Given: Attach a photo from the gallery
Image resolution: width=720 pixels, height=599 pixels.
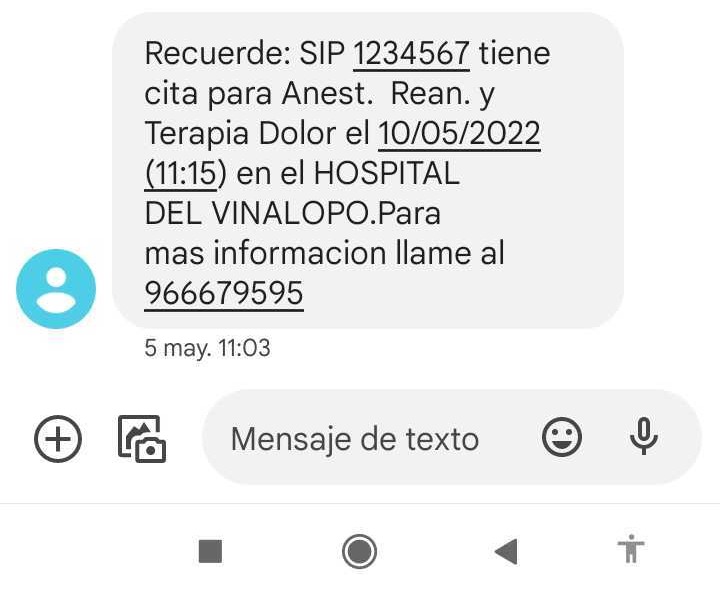Looking at the screenshot, I should pyautogui.click(x=142, y=438).
